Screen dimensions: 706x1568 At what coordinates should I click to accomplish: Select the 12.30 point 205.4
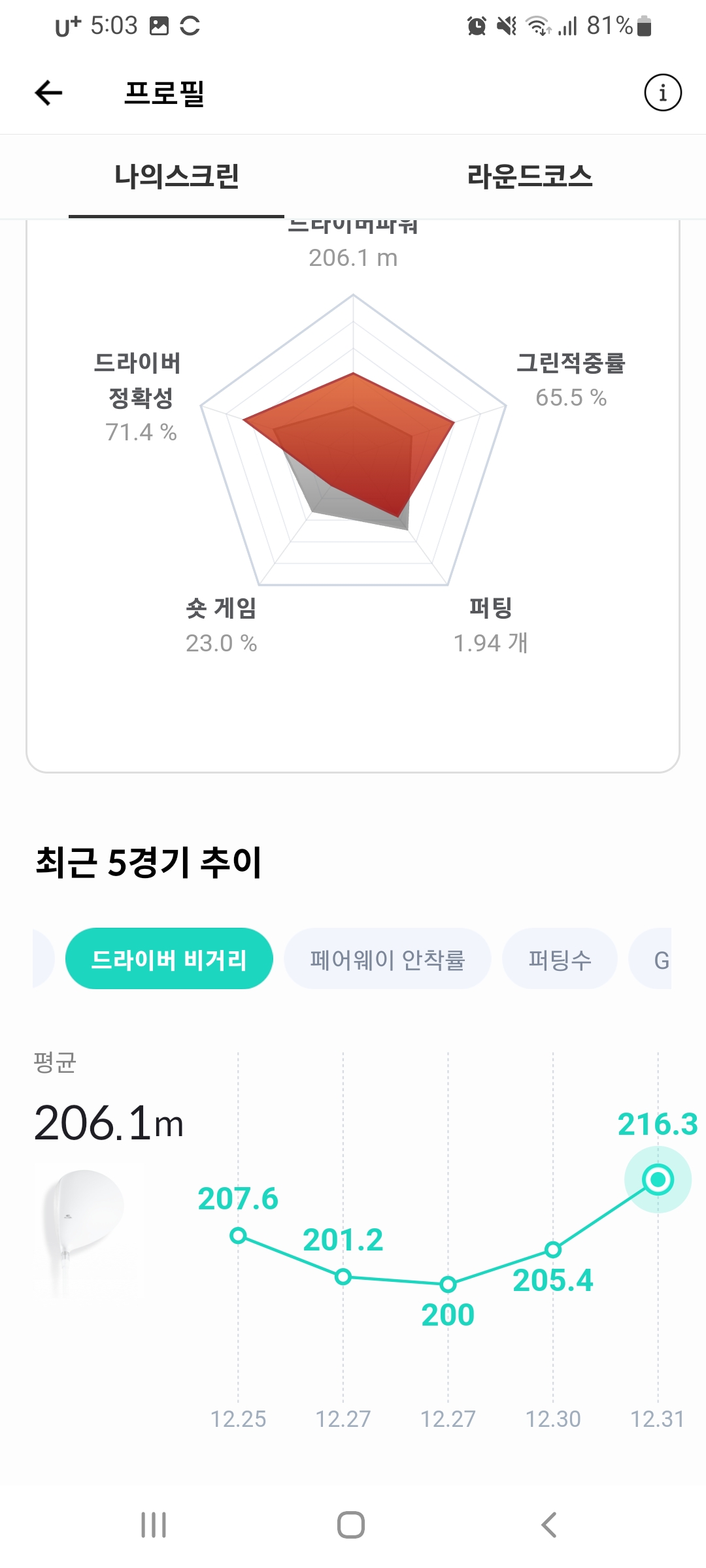[x=553, y=1250]
